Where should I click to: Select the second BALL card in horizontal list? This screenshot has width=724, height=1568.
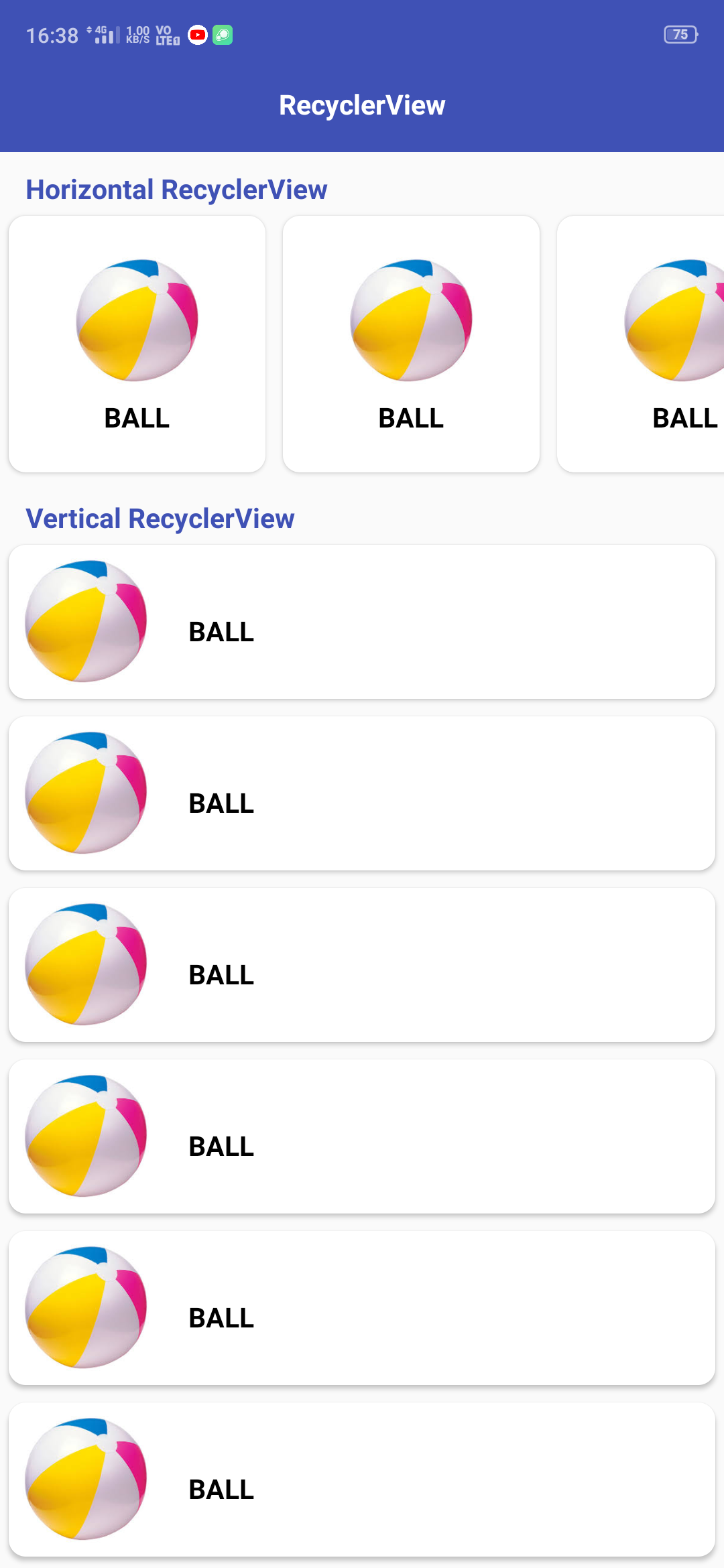pos(411,344)
